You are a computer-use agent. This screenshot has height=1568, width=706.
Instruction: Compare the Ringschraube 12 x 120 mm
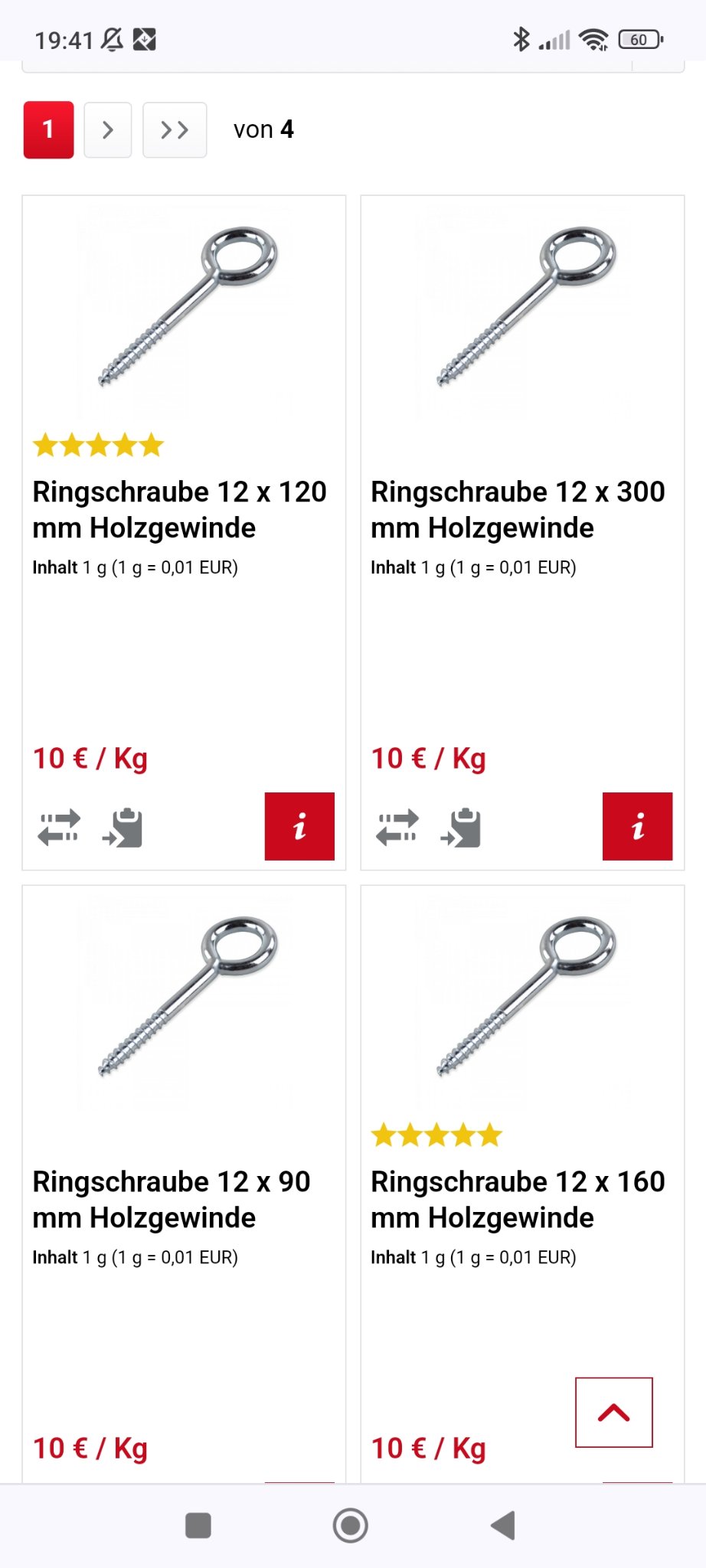(59, 828)
